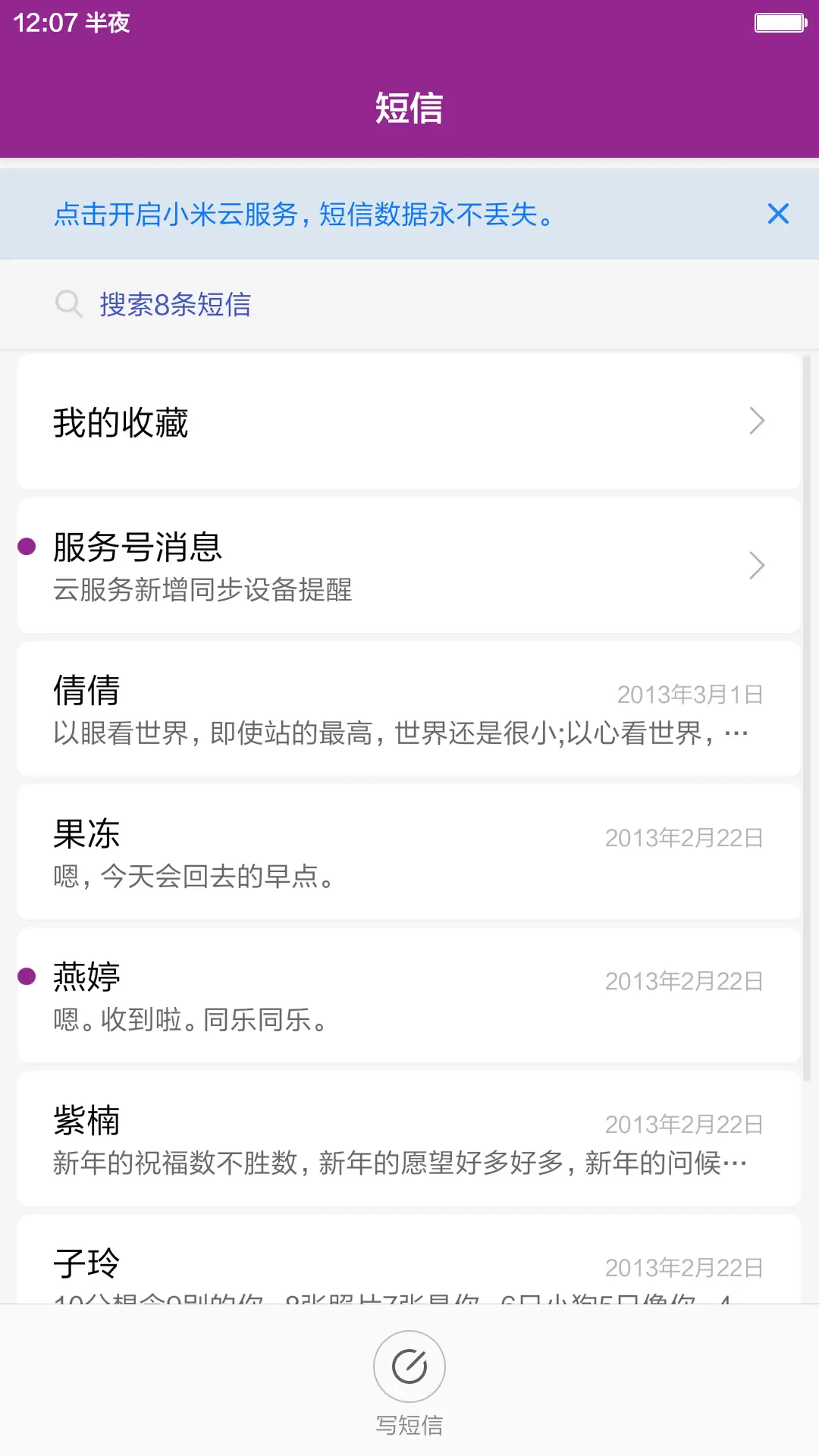This screenshot has height=1456, width=819.
Task: Open the conversation with 倩倩
Action: pos(409,709)
